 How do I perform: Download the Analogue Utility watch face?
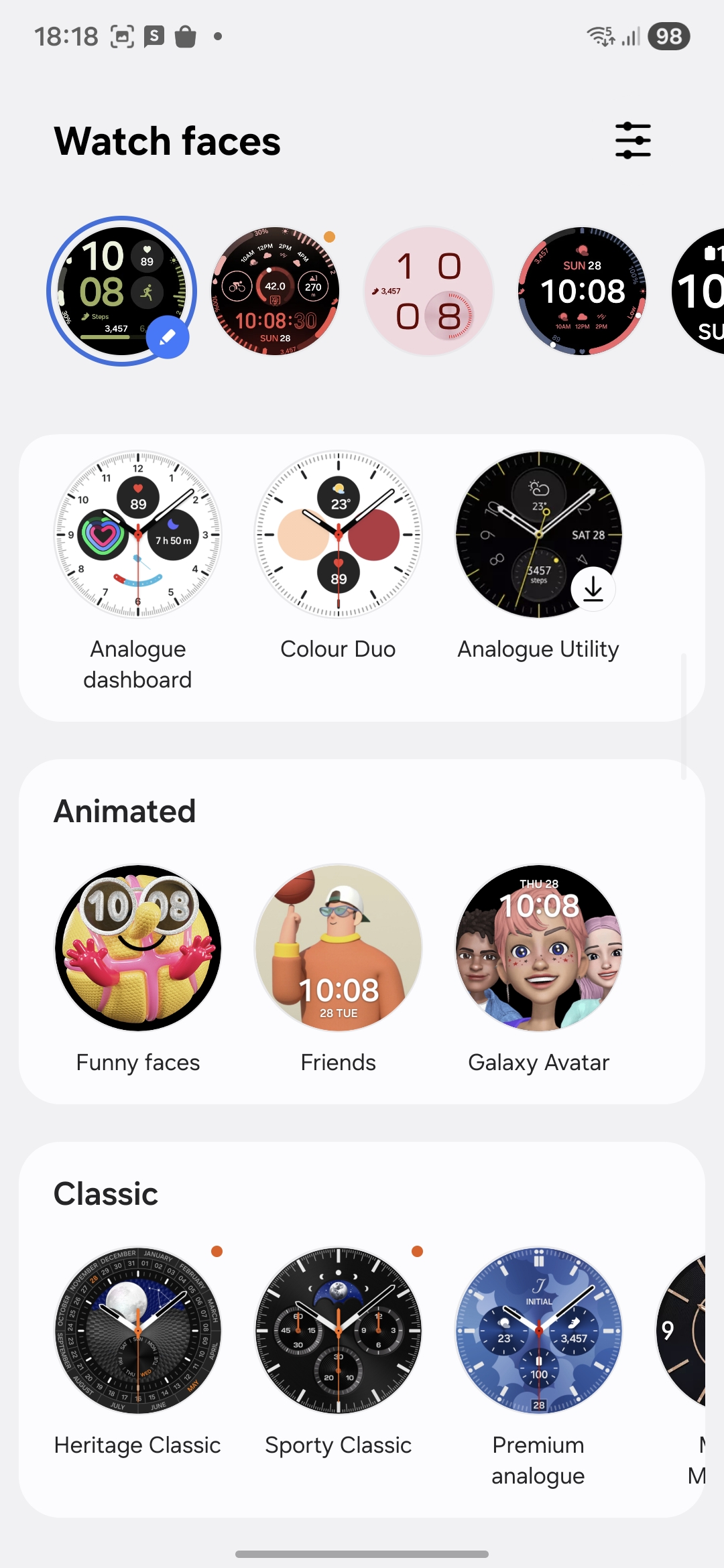[x=593, y=589]
